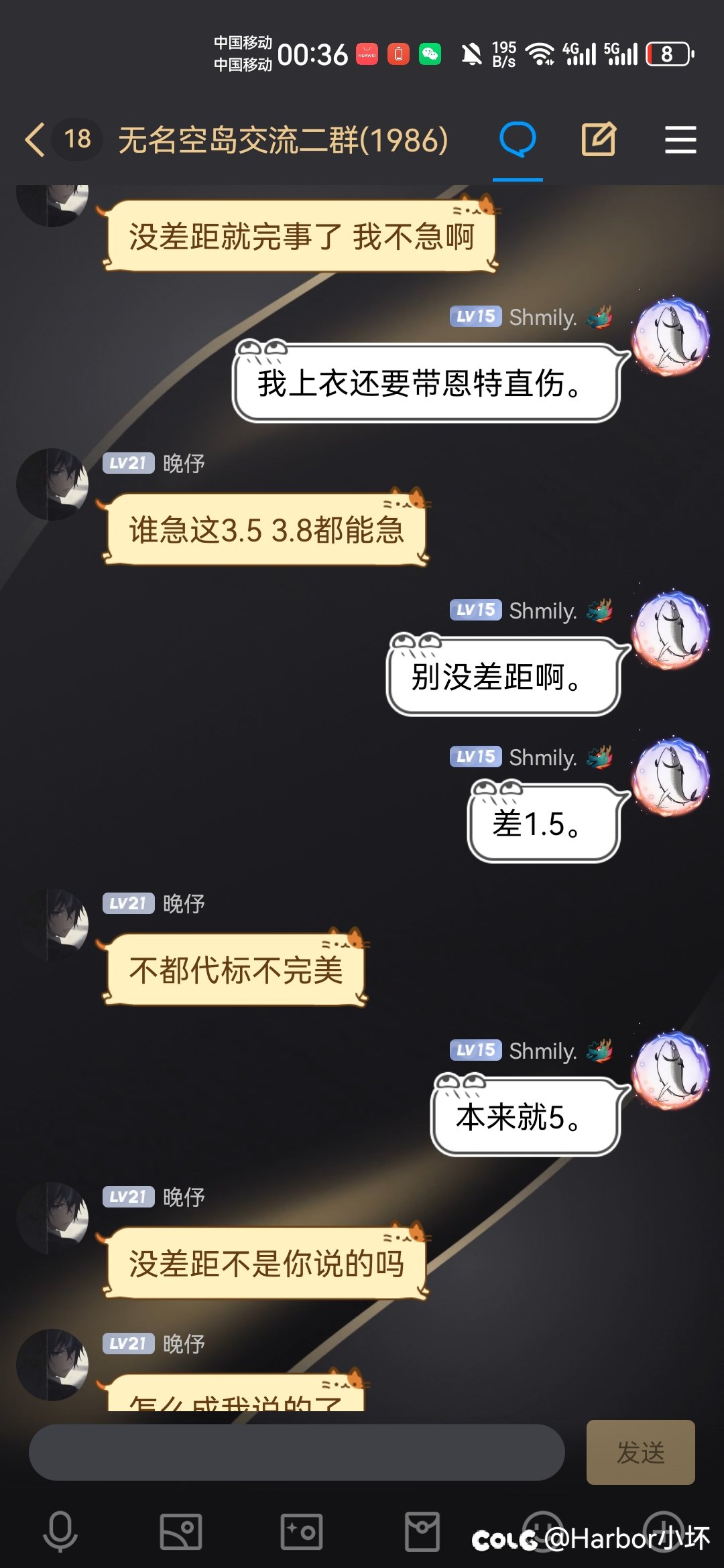Image resolution: width=724 pixels, height=1568 pixels.
Task: Open the red envelope icon
Action: tap(422, 1532)
